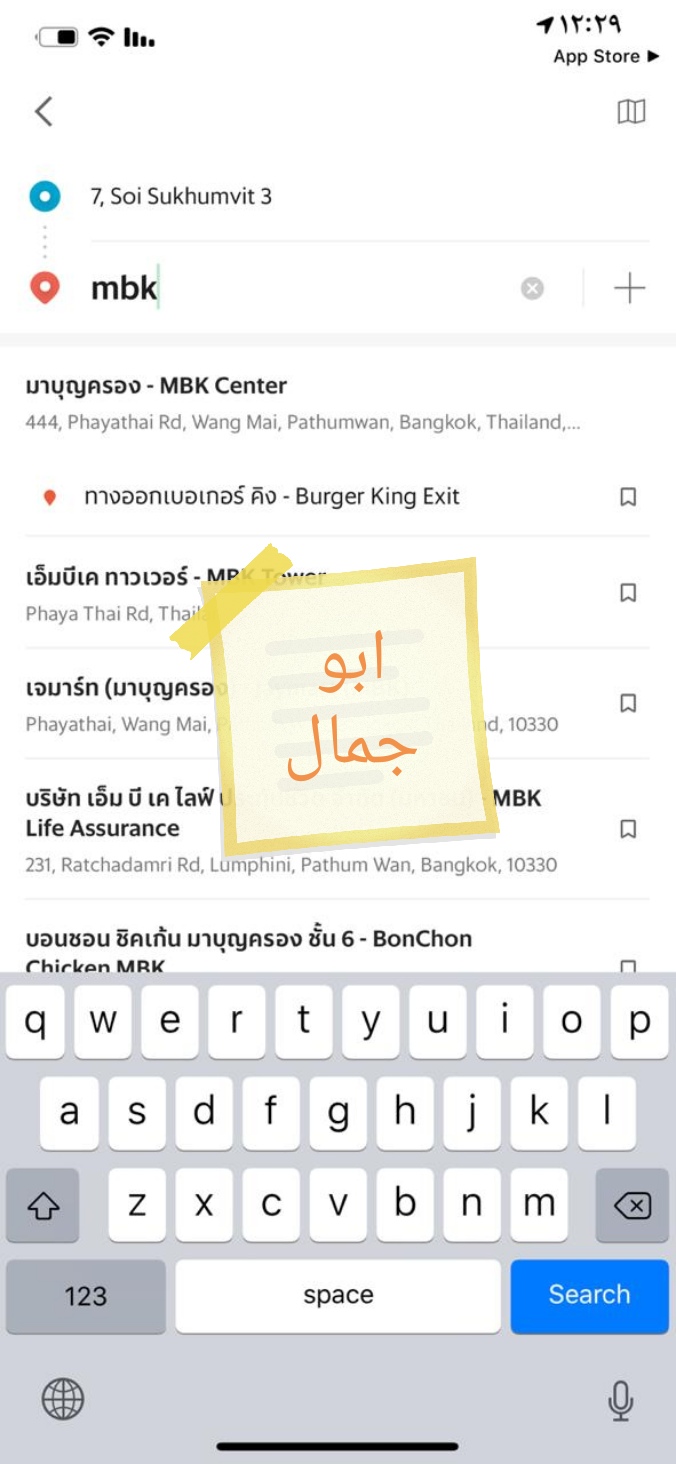Start dictation with microphone key
676x1464 pixels.
pos(620,1401)
